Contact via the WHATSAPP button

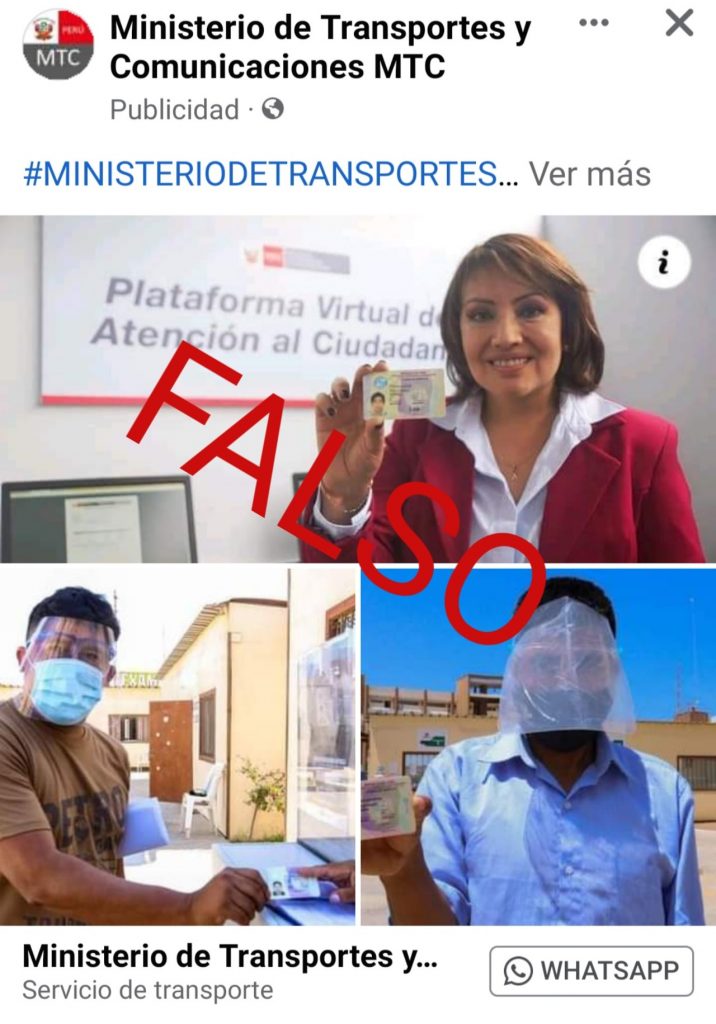591,971
